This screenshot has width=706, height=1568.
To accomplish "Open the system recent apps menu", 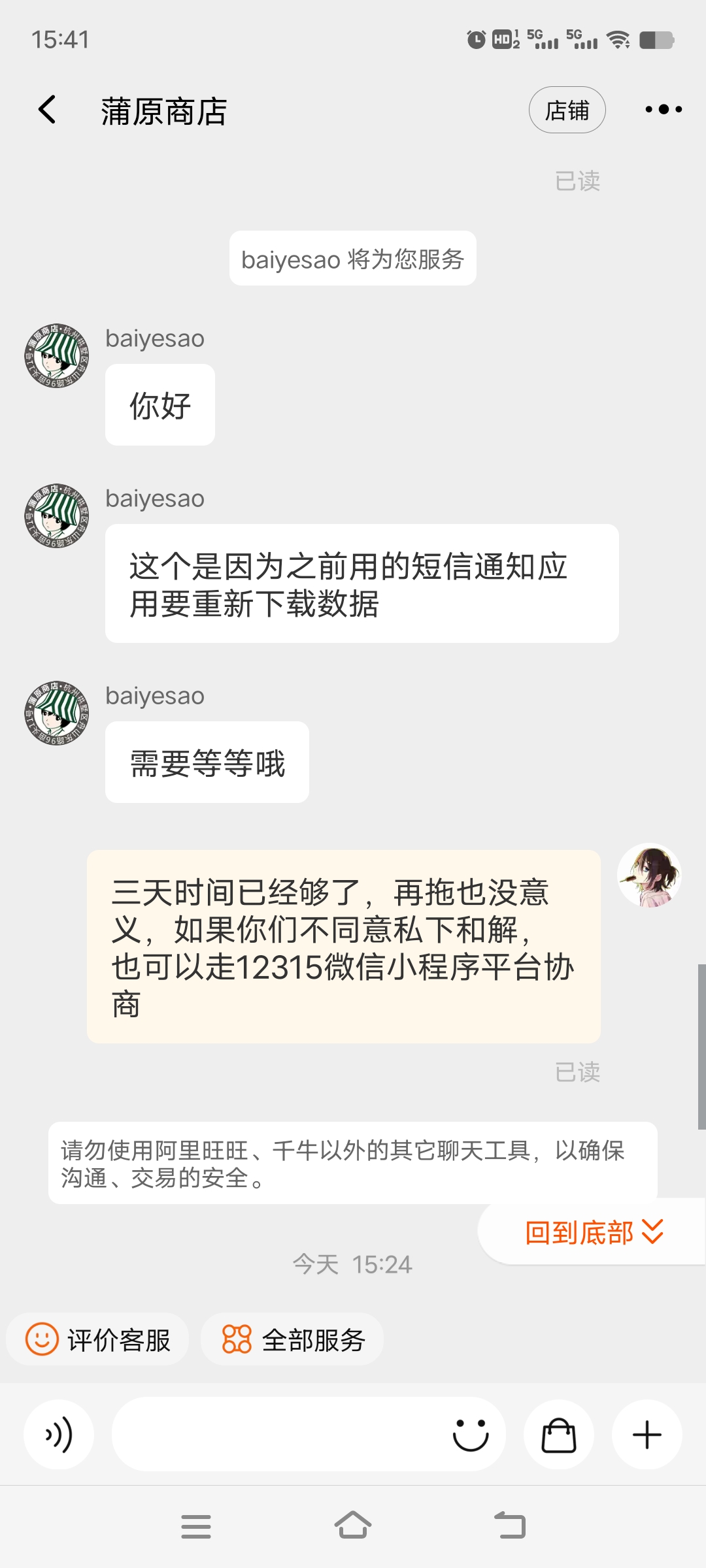I will point(196,1526).
